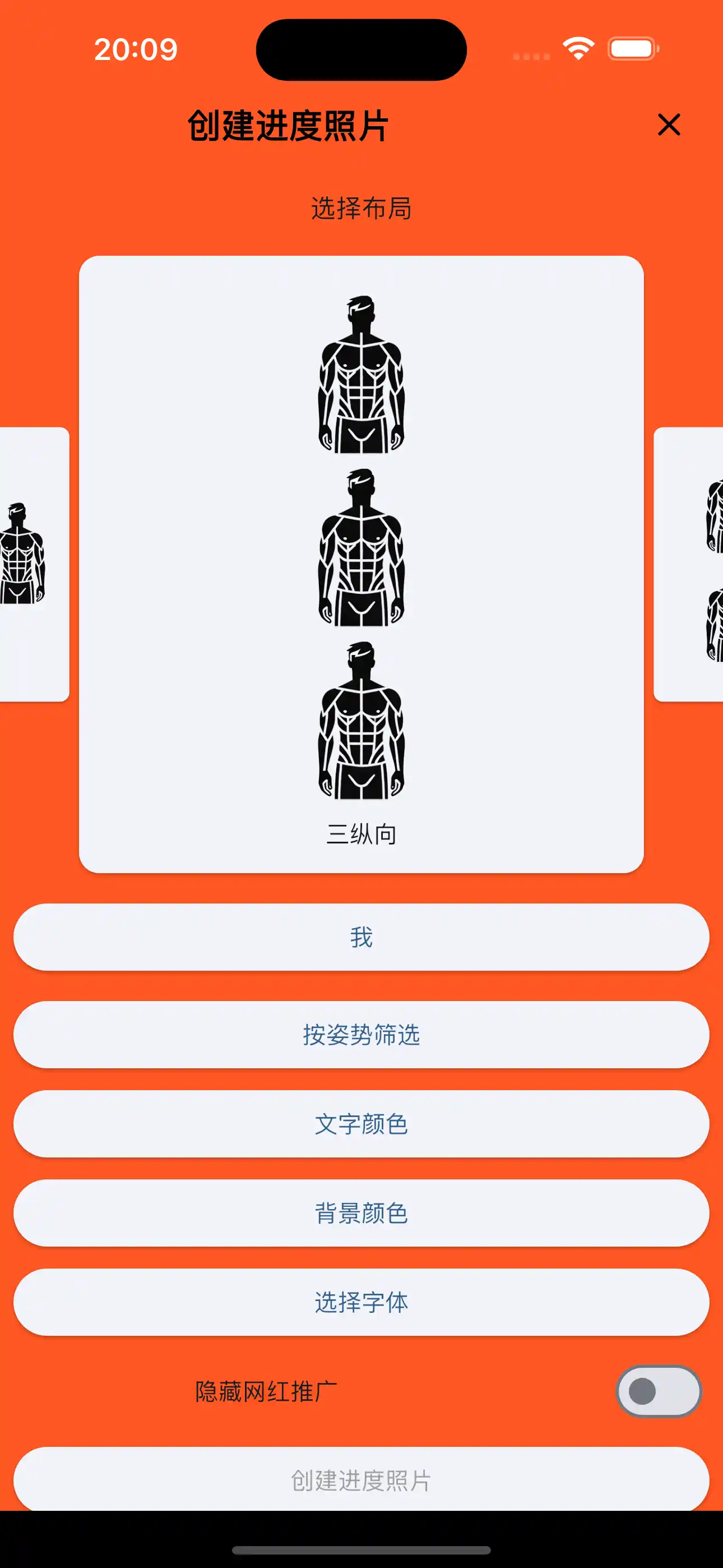The width and height of the screenshot is (723, 1568).
Task: Close the 创建进度照片 screen
Action: click(x=669, y=126)
